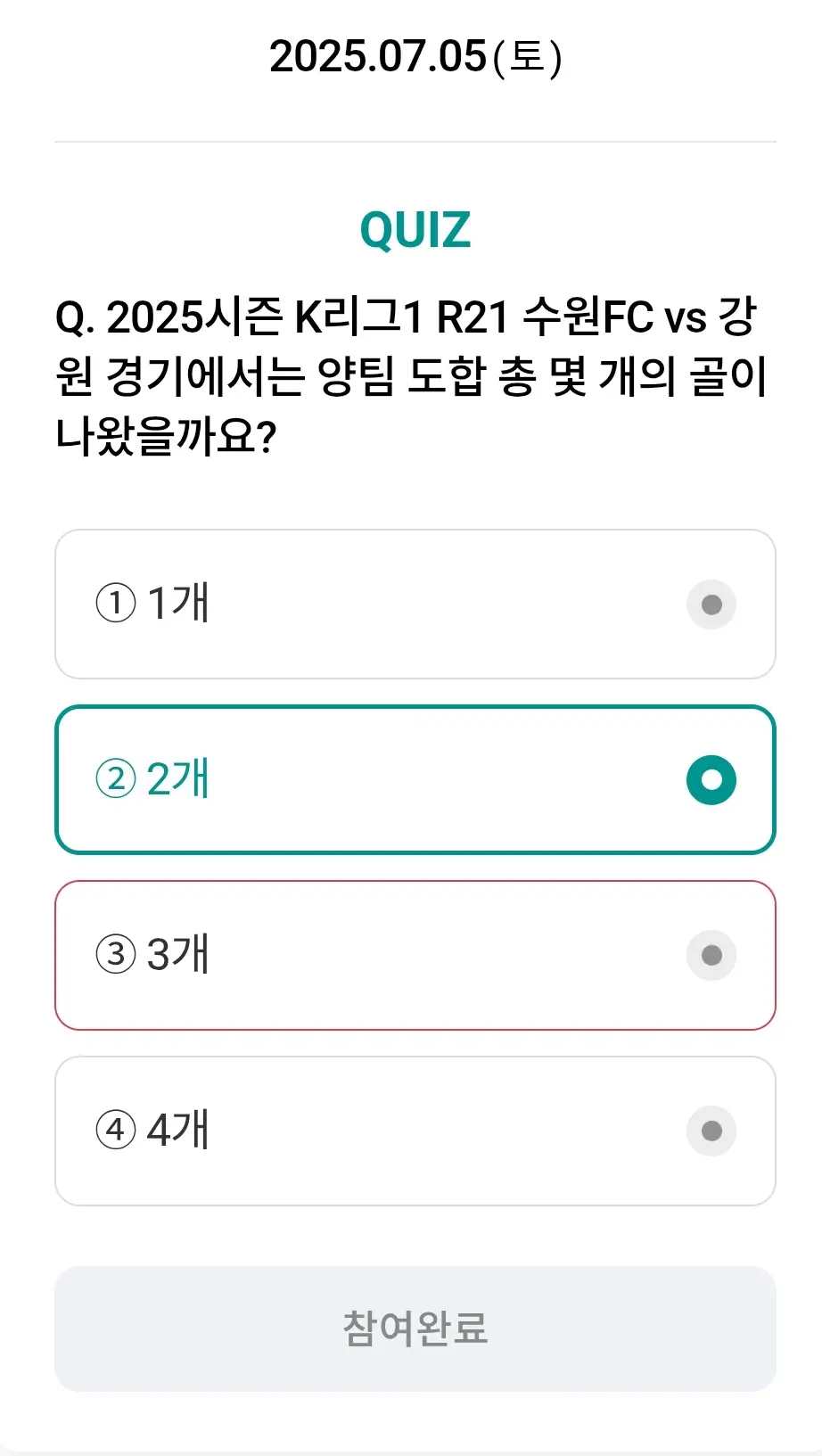822x1456 pixels.
Task: Click the date "2025.07.05(토)" header
Action: (413, 56)
